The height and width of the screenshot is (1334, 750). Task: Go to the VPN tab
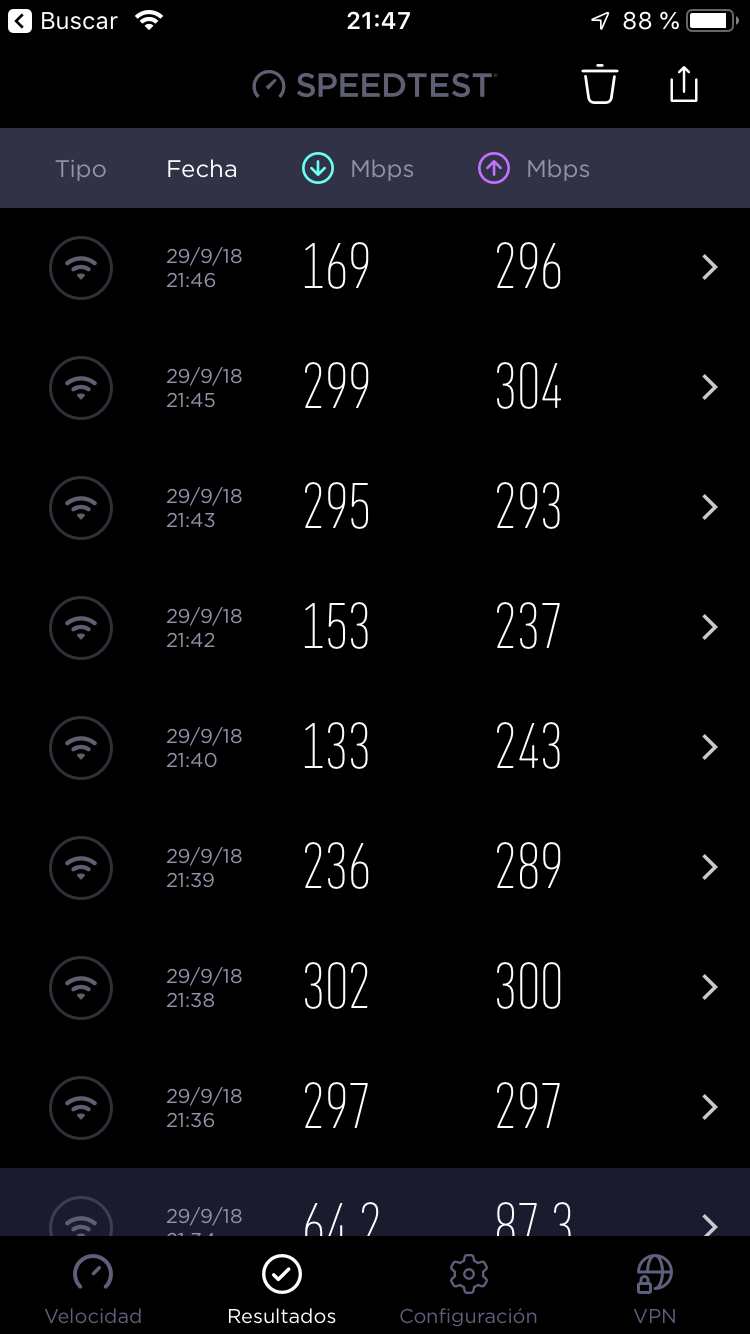(655, 1289)
